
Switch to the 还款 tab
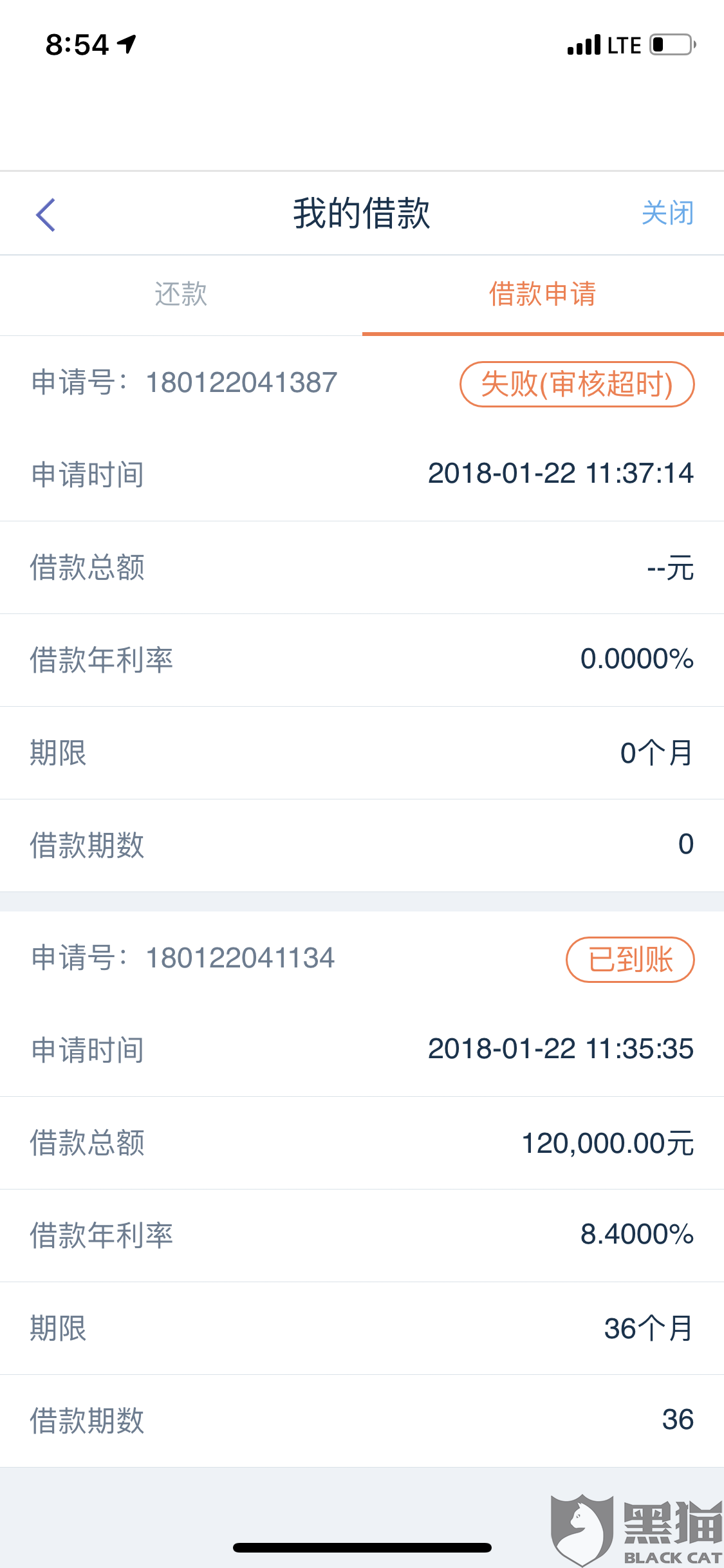[x=181, y=295]
